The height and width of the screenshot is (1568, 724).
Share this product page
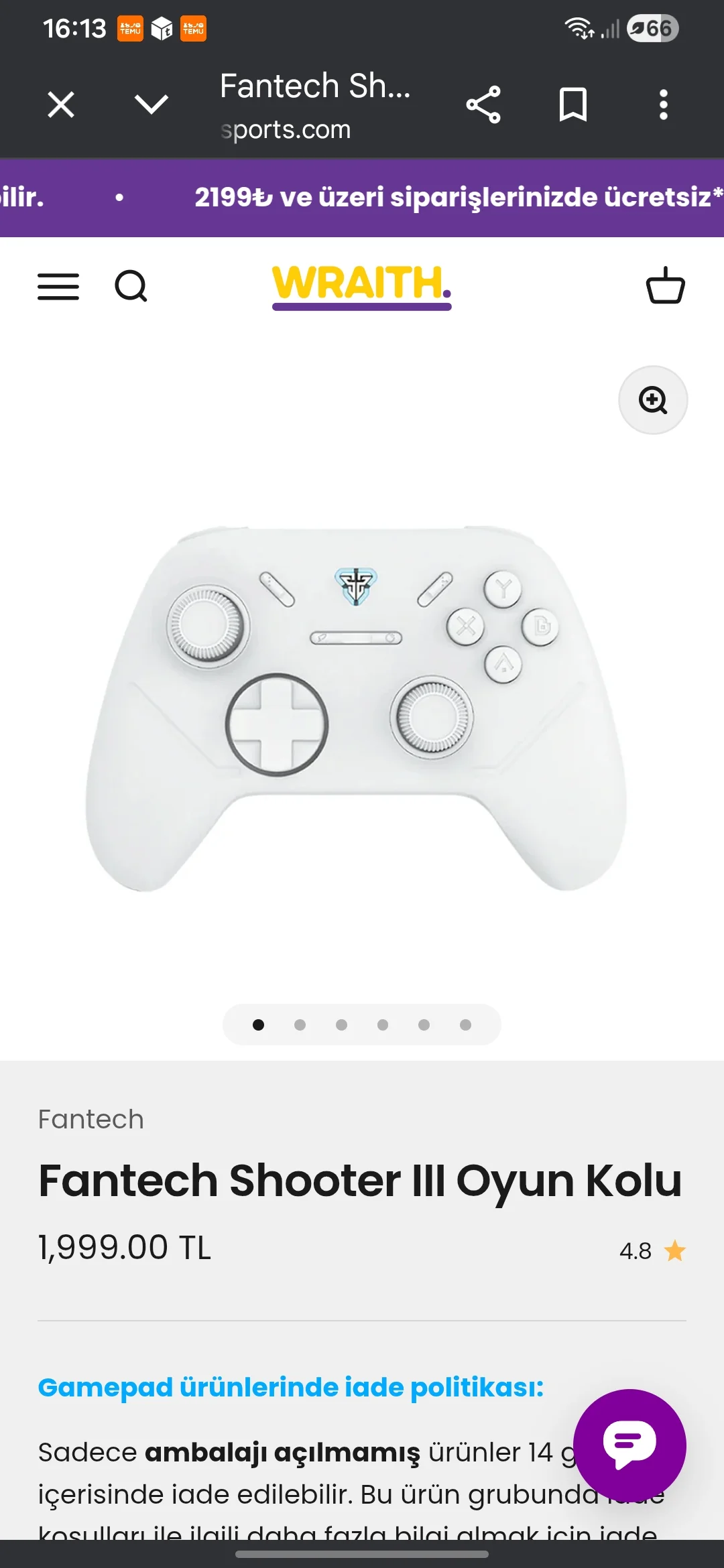click(483, 105)
